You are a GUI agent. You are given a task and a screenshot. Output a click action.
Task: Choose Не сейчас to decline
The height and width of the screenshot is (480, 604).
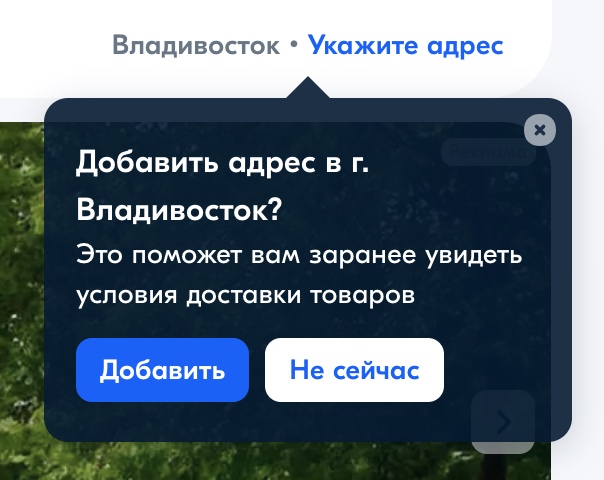coord(354,370)
